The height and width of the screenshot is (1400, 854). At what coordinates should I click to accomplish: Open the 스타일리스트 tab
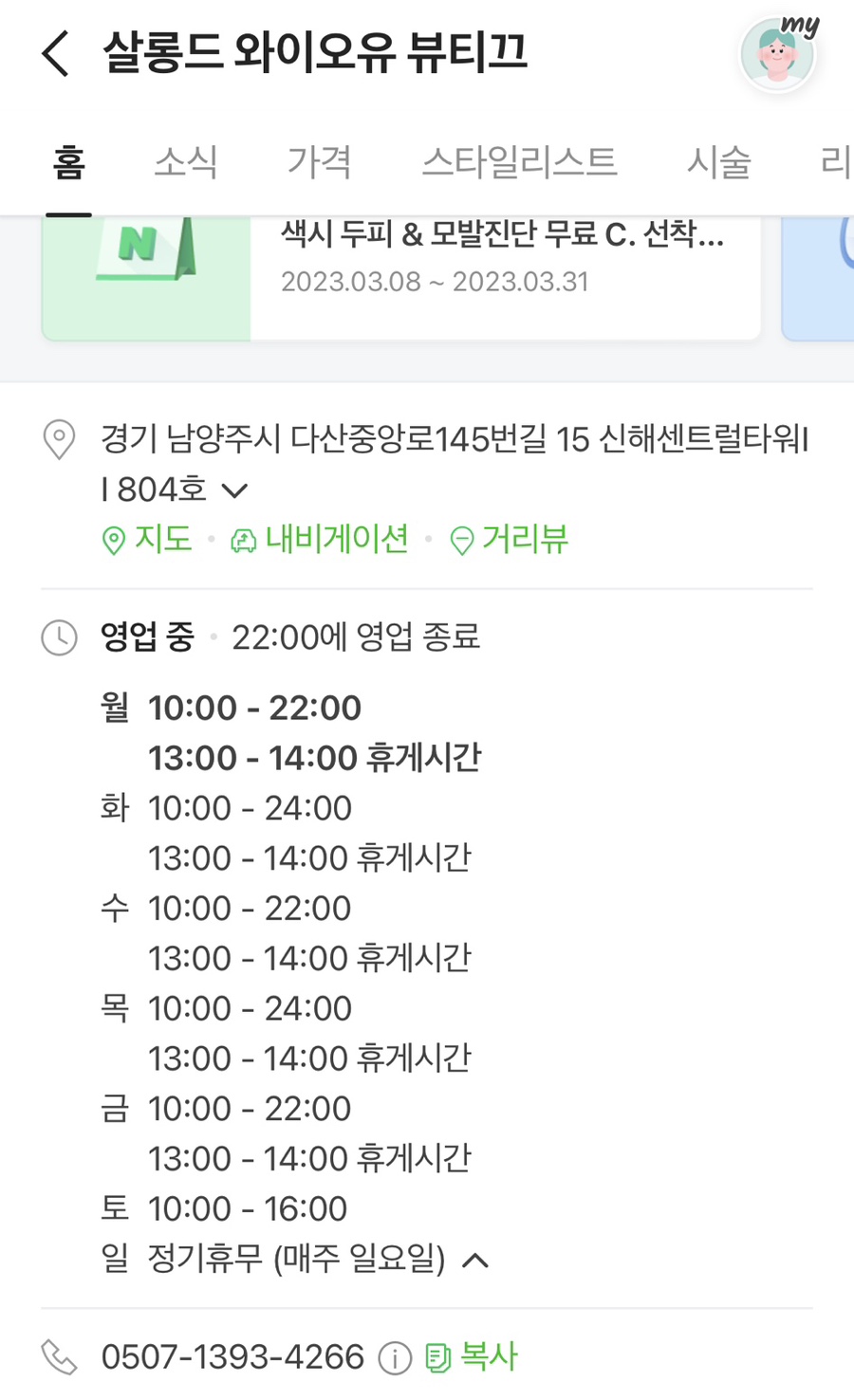(519, 162)
